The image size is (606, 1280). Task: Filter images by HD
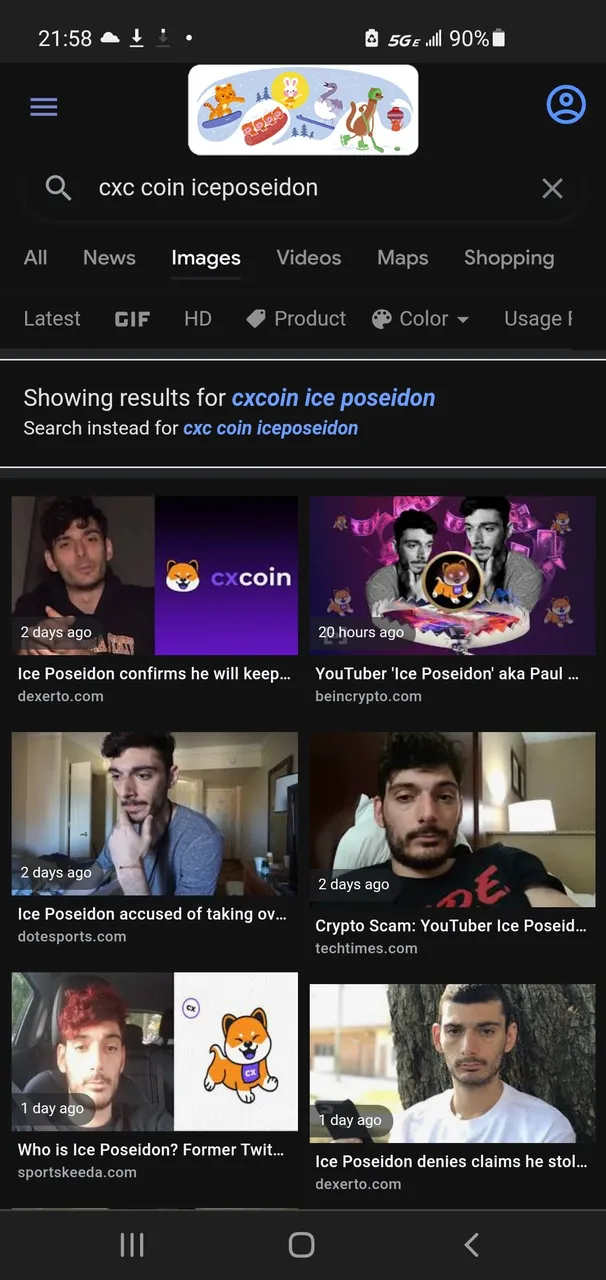pyautogui.click(x=198, y=319)
